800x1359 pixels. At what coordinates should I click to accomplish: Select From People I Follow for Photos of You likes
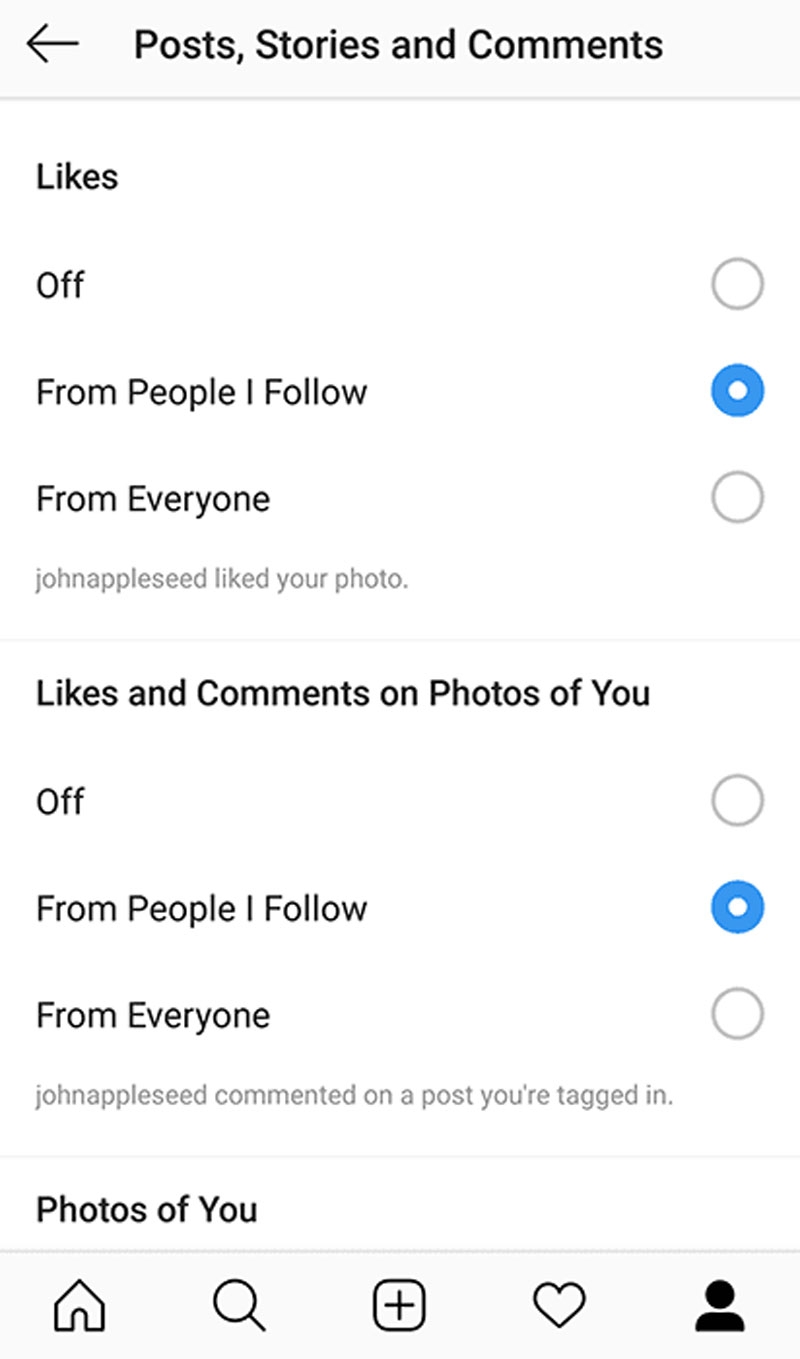point(737,908)
